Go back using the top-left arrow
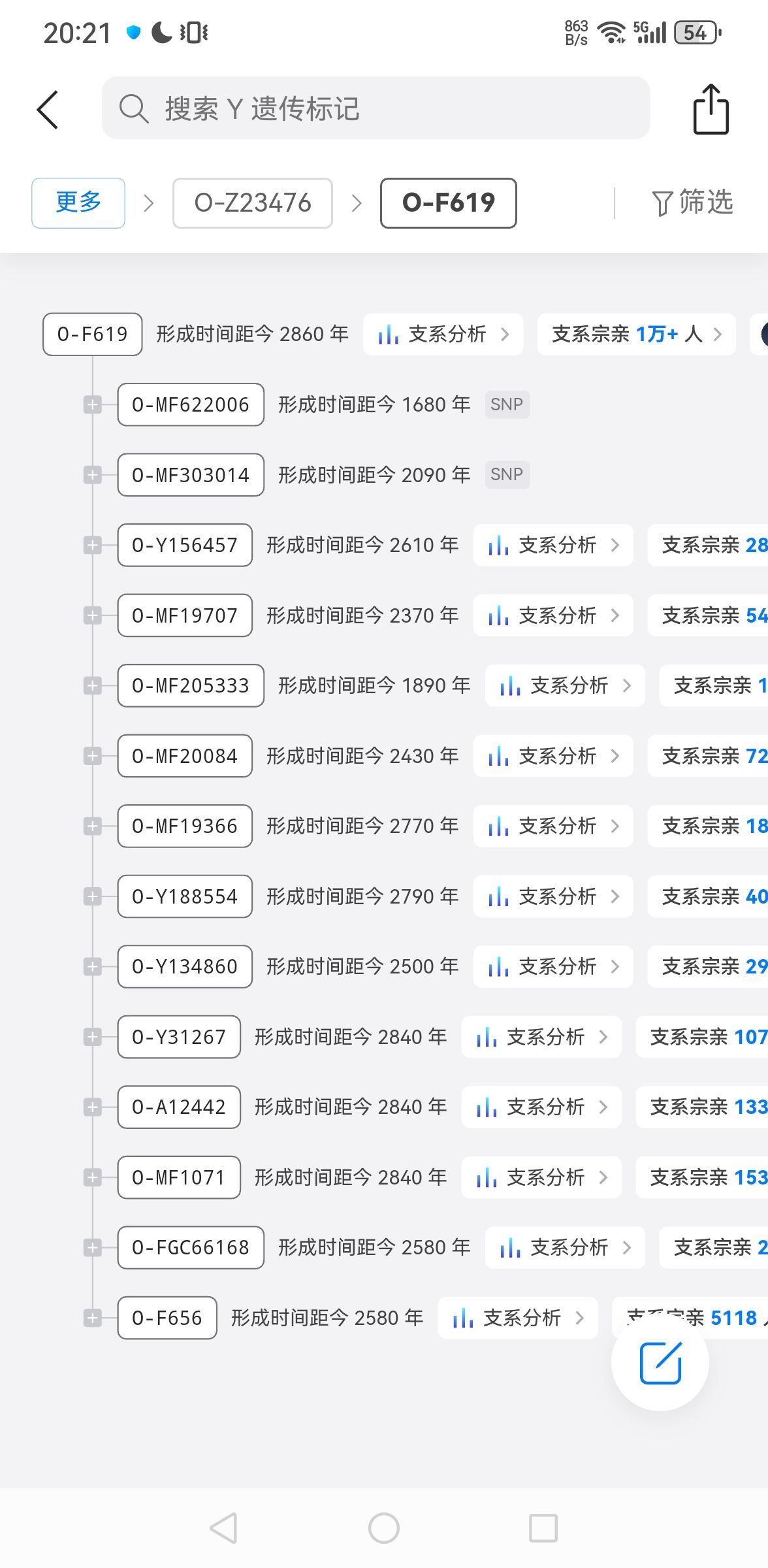Image resolution: width=768 pixels, height=1568 pixels. (48, 109)
